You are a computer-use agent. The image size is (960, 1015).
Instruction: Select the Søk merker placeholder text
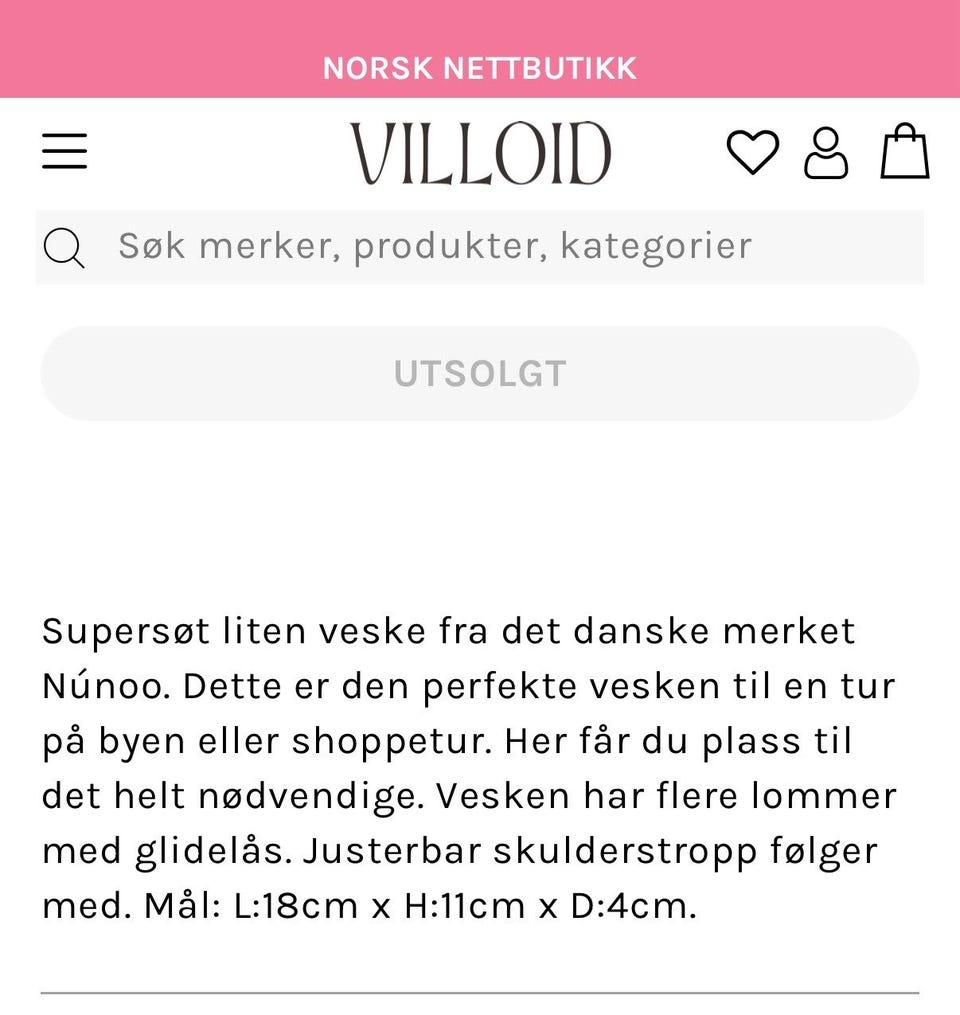(436, 245)
